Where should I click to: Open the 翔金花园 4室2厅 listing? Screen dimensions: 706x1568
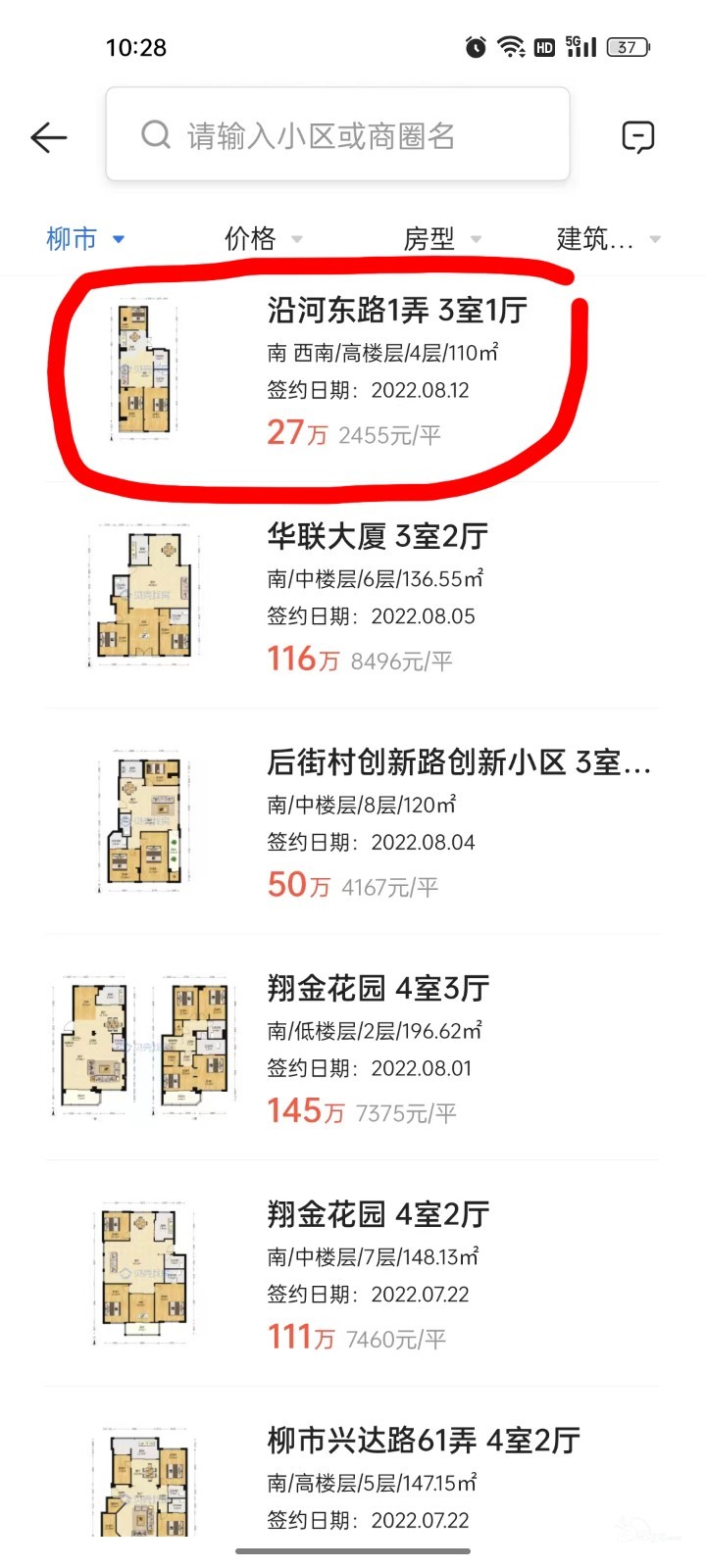click(378, 1214)
